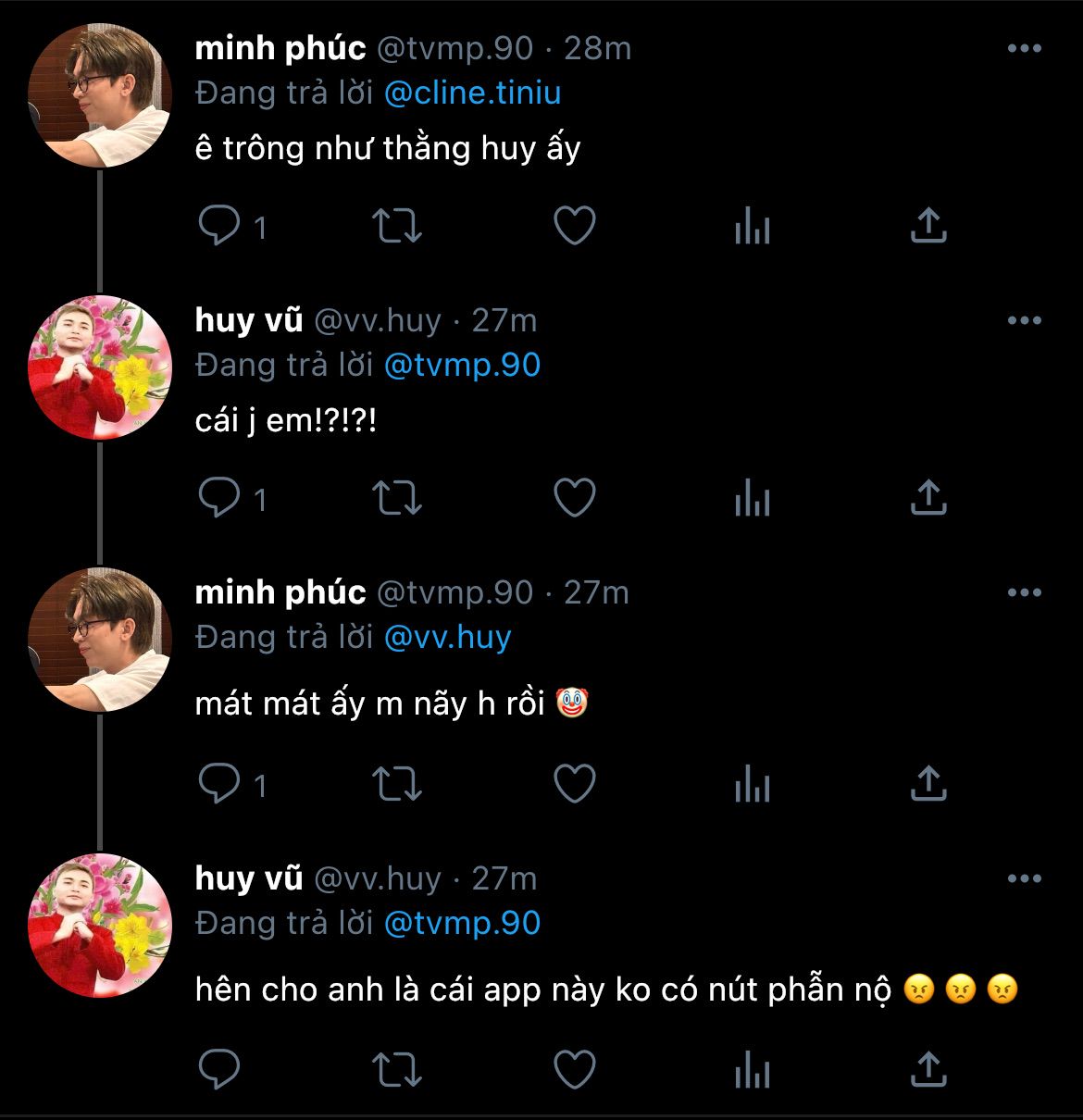1083x1120 pixels.
Task: Like the tweet "ê trông như thằng huy ấy"
Action: tap(574, 226)
